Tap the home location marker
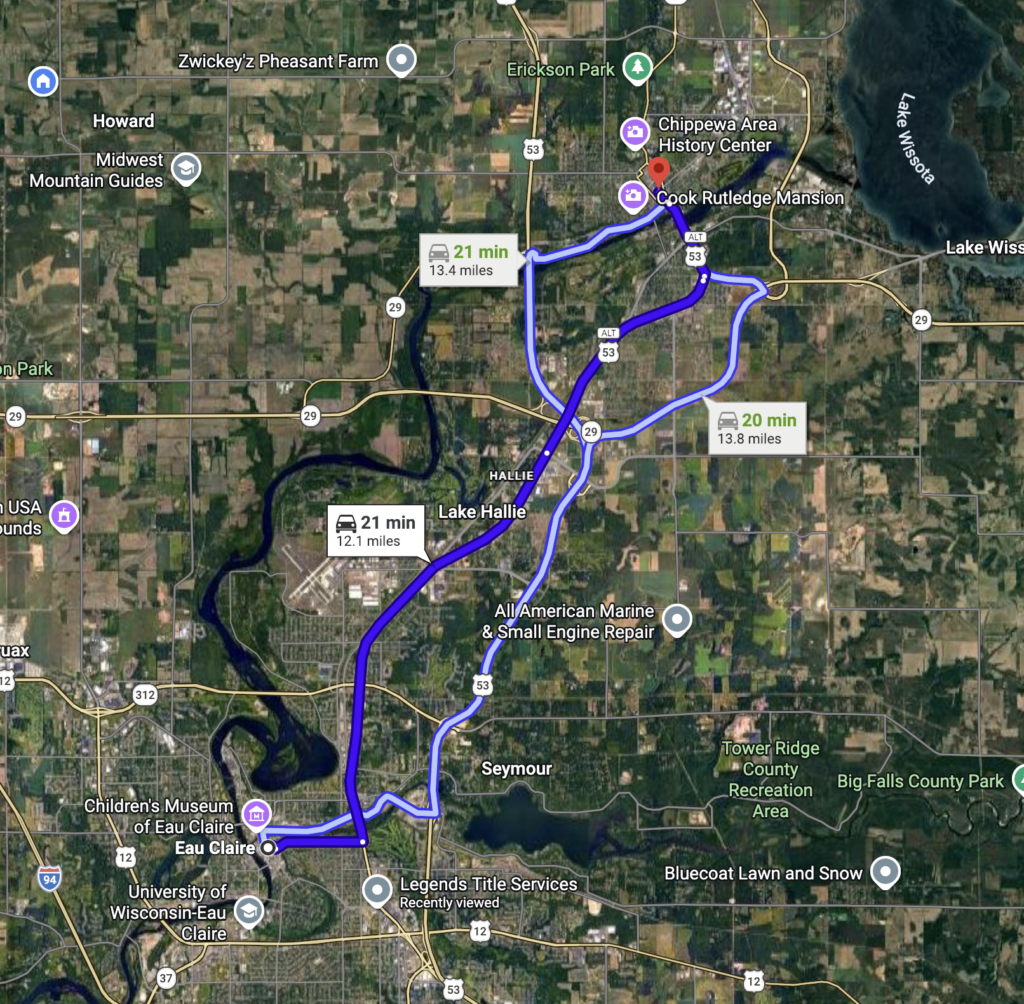Screen dimensions: 1024x1004 click(x=42, y=80)
